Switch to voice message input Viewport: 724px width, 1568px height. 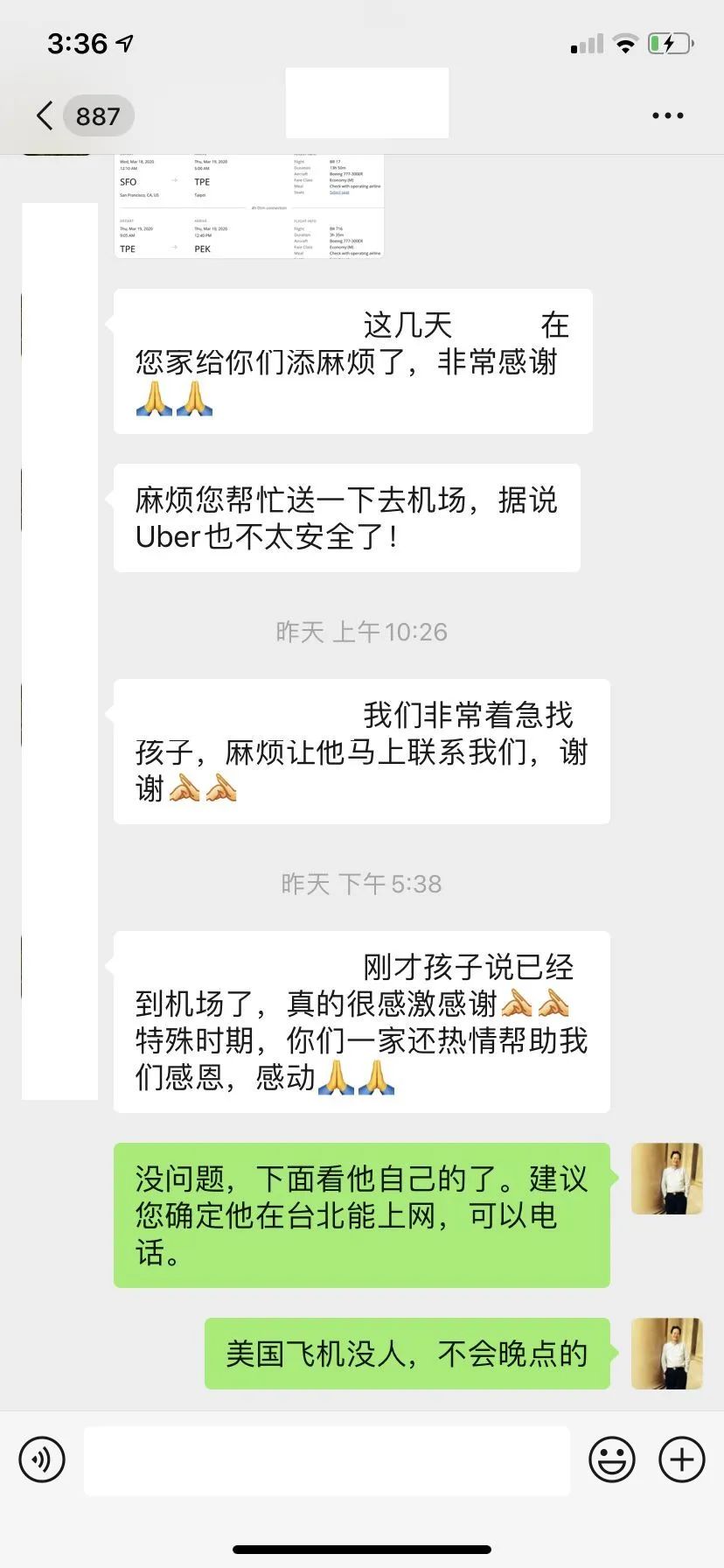coord(42,1459)
